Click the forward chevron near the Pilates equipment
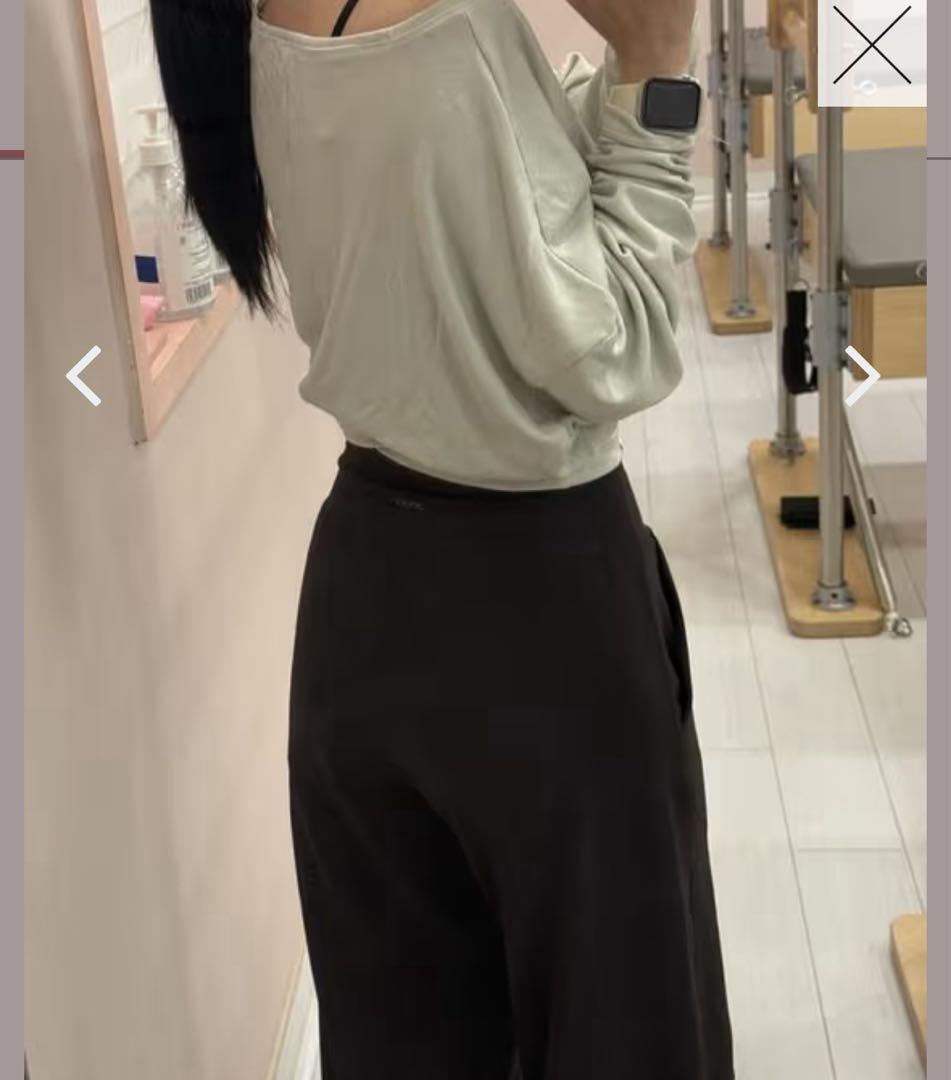Viewport: 951px width, 1080px height. click(862, 376)
